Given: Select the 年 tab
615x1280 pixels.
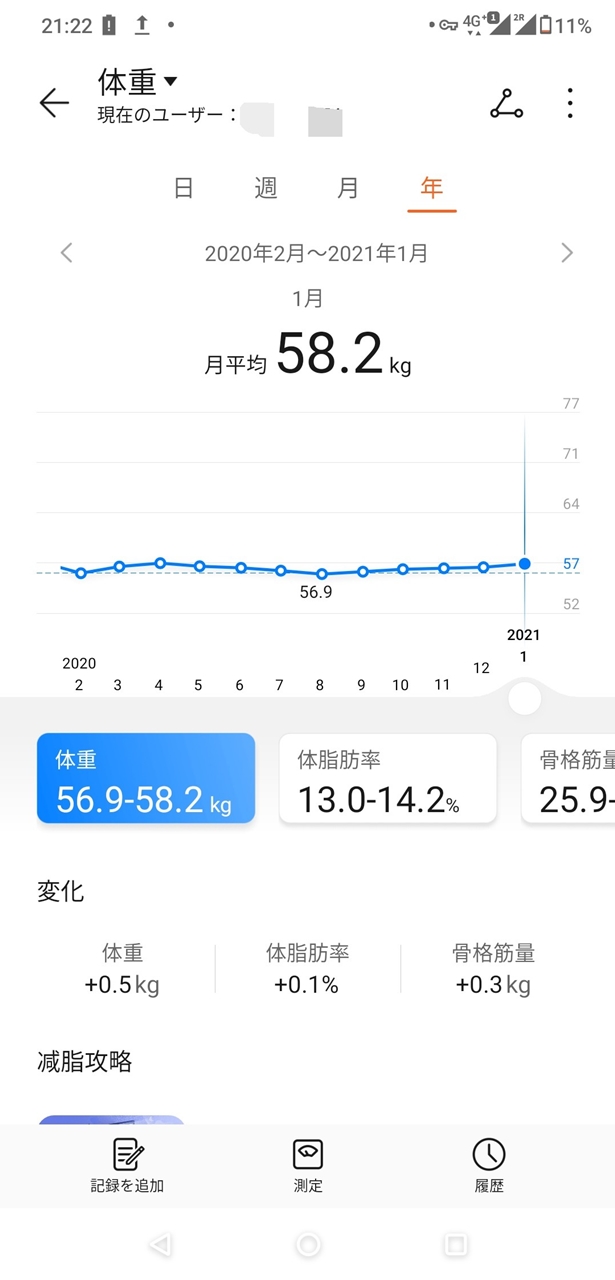Looking at the screenshot, I should pos(432,188).
